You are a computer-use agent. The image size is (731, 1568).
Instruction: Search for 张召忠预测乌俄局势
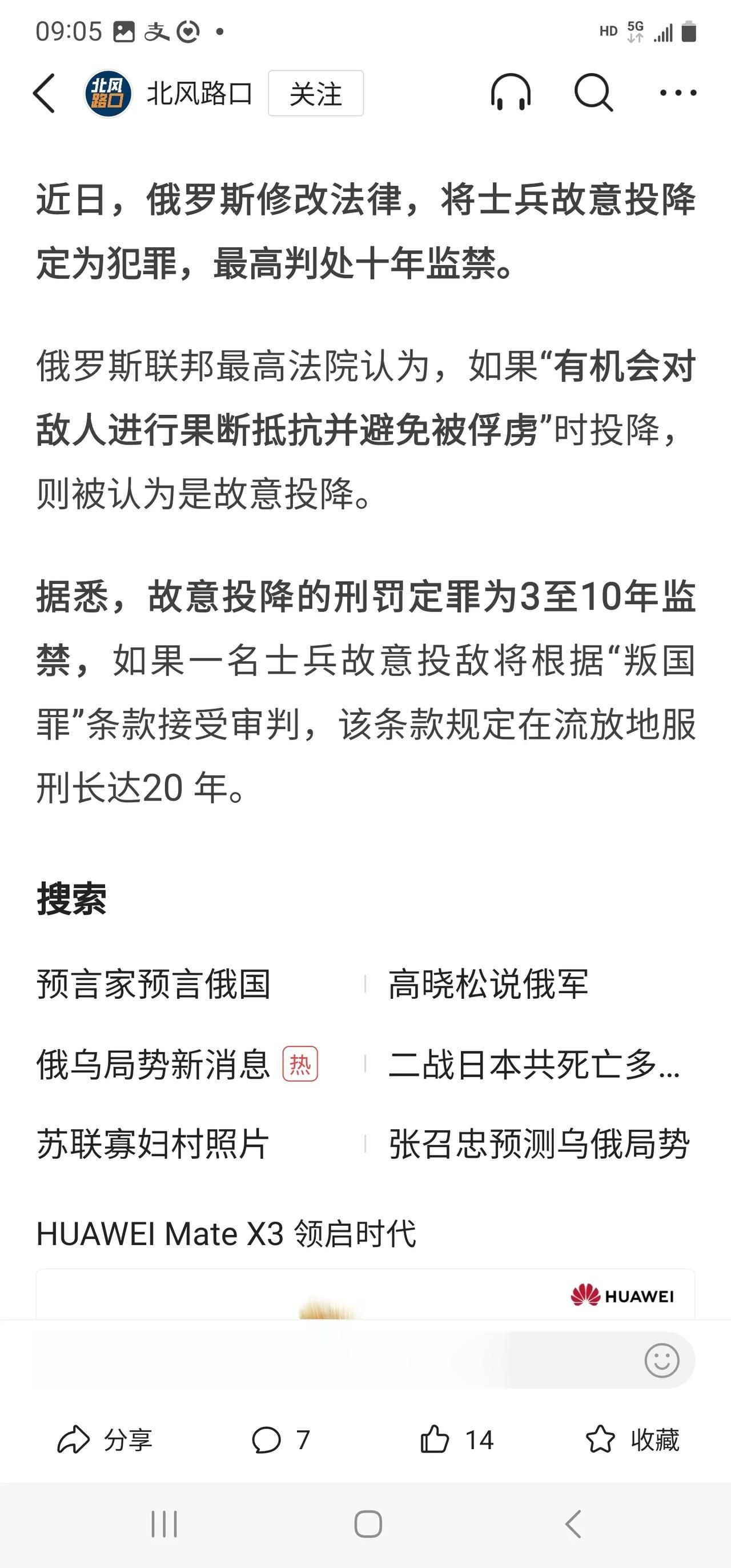539,1144
